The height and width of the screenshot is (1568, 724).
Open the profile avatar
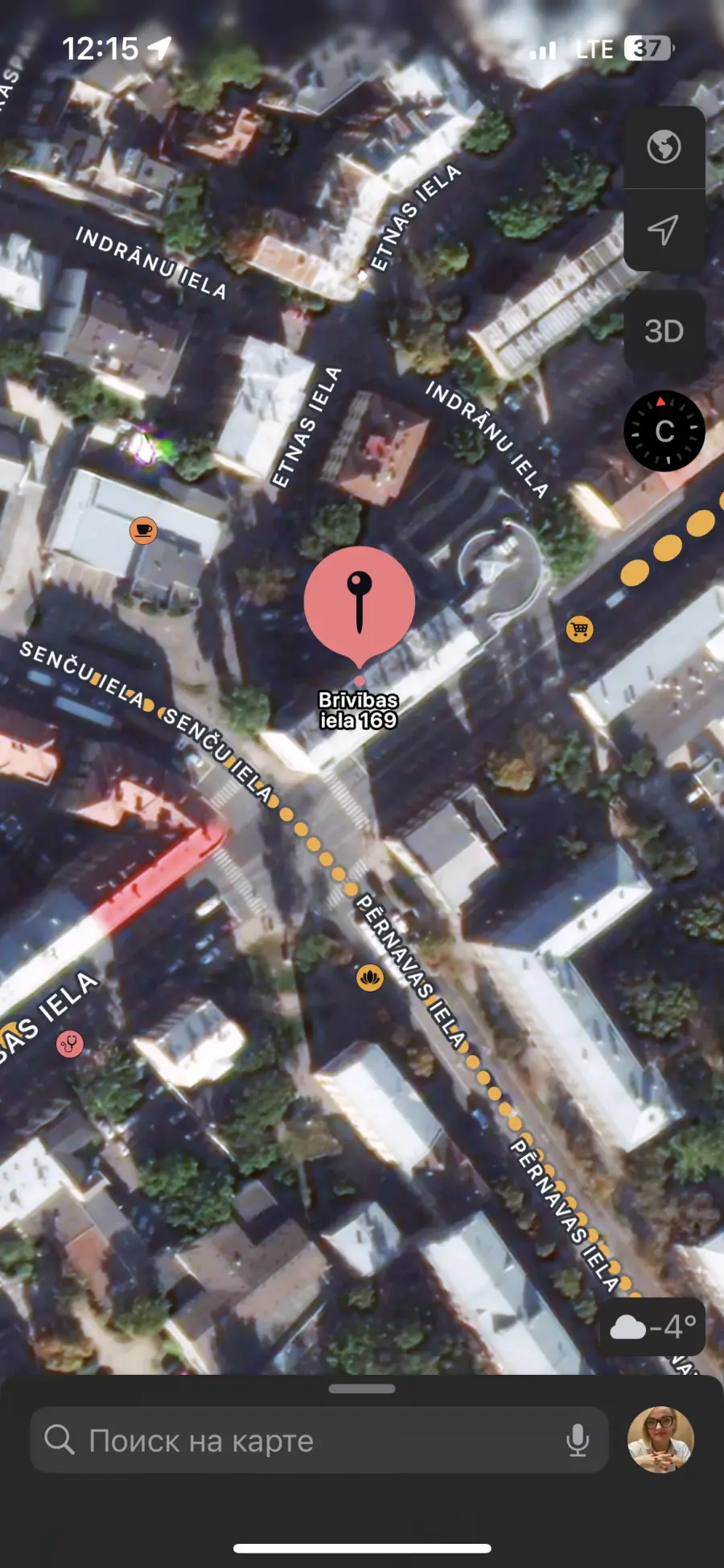(x=660, y=1439)
